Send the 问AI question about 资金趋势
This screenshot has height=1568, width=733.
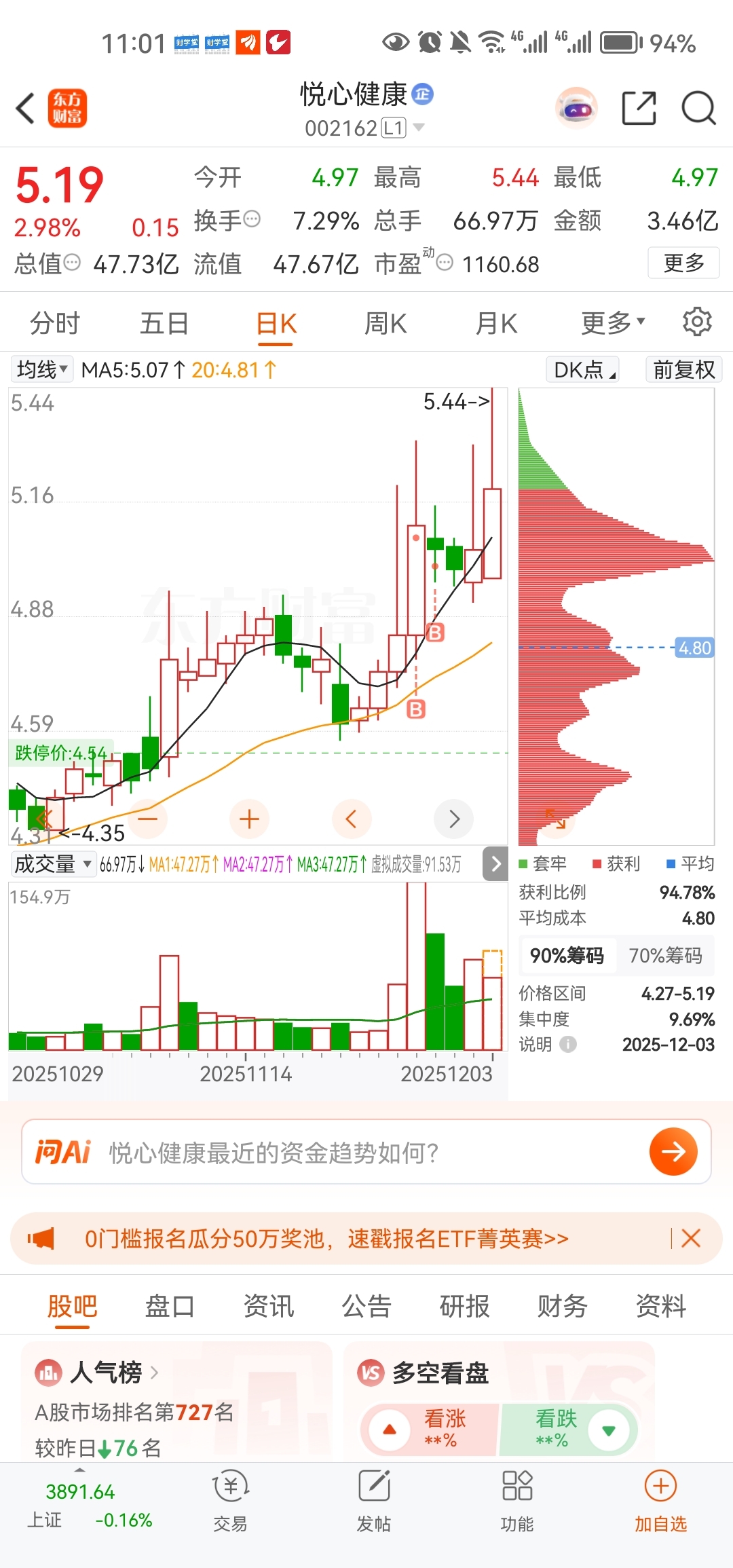pos(673,1152)
